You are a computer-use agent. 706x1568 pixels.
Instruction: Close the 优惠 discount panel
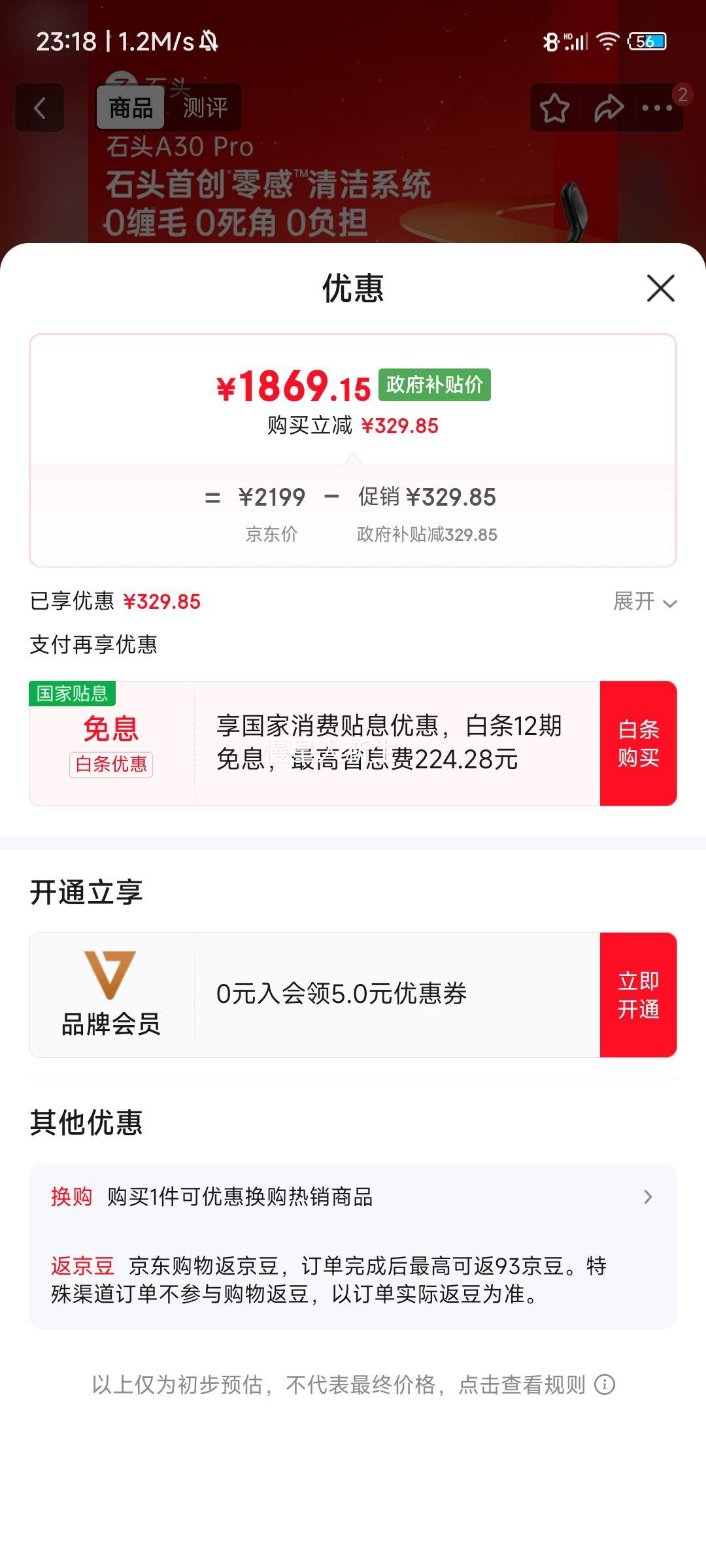point(660,288)
